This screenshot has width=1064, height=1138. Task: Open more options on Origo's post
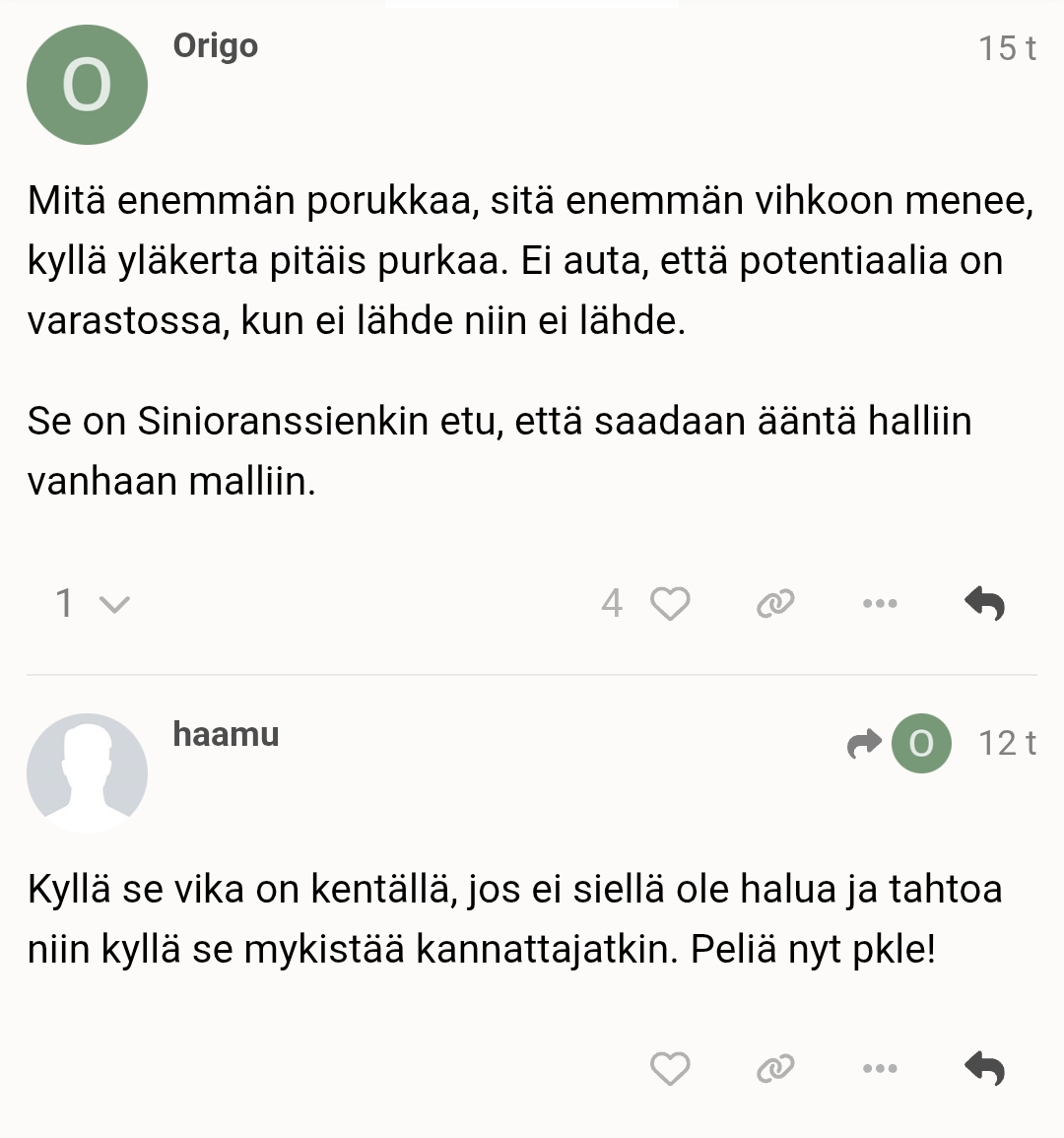point(879,603)
